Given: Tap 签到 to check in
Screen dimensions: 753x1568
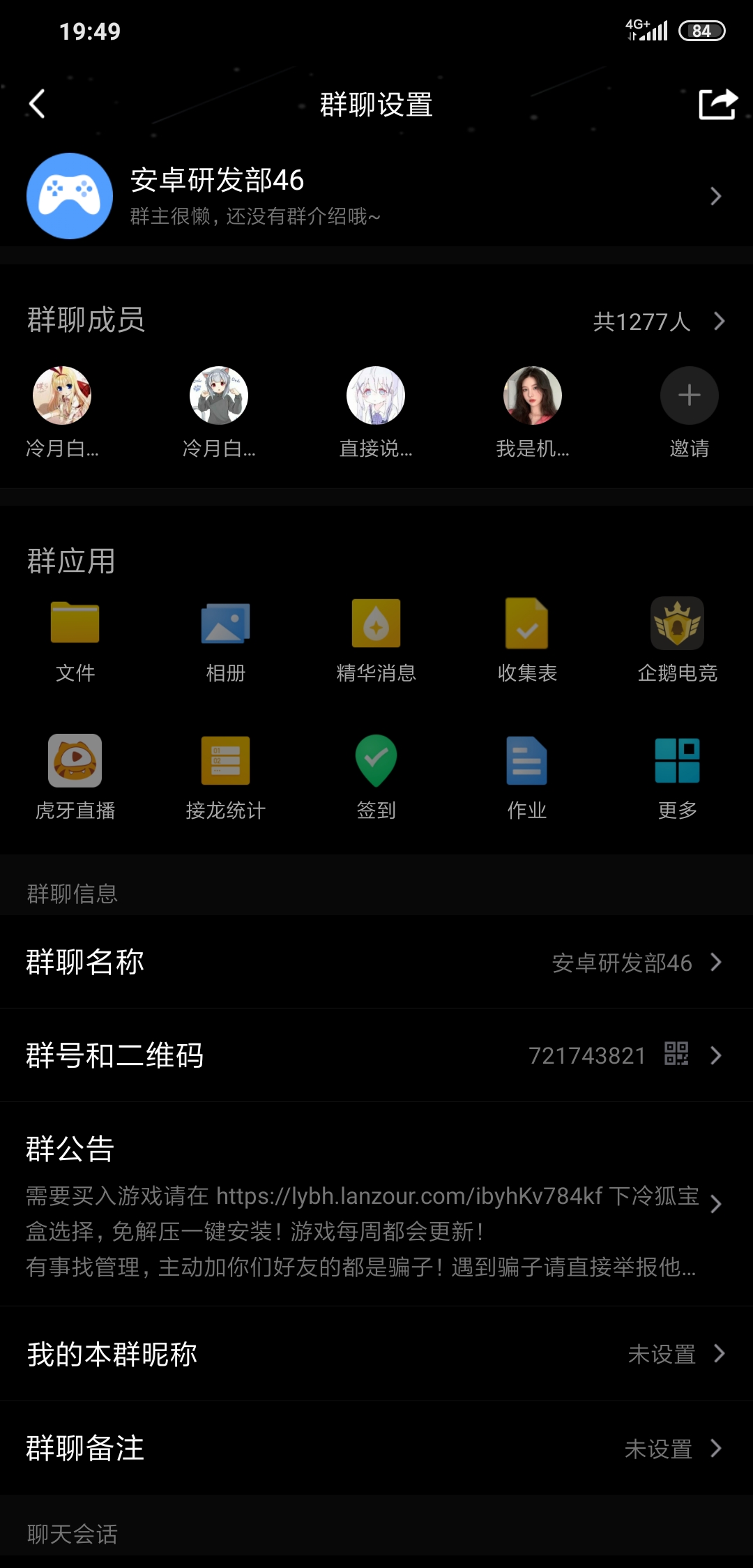Looking at the screenshot, I should (x=376, y=760).
